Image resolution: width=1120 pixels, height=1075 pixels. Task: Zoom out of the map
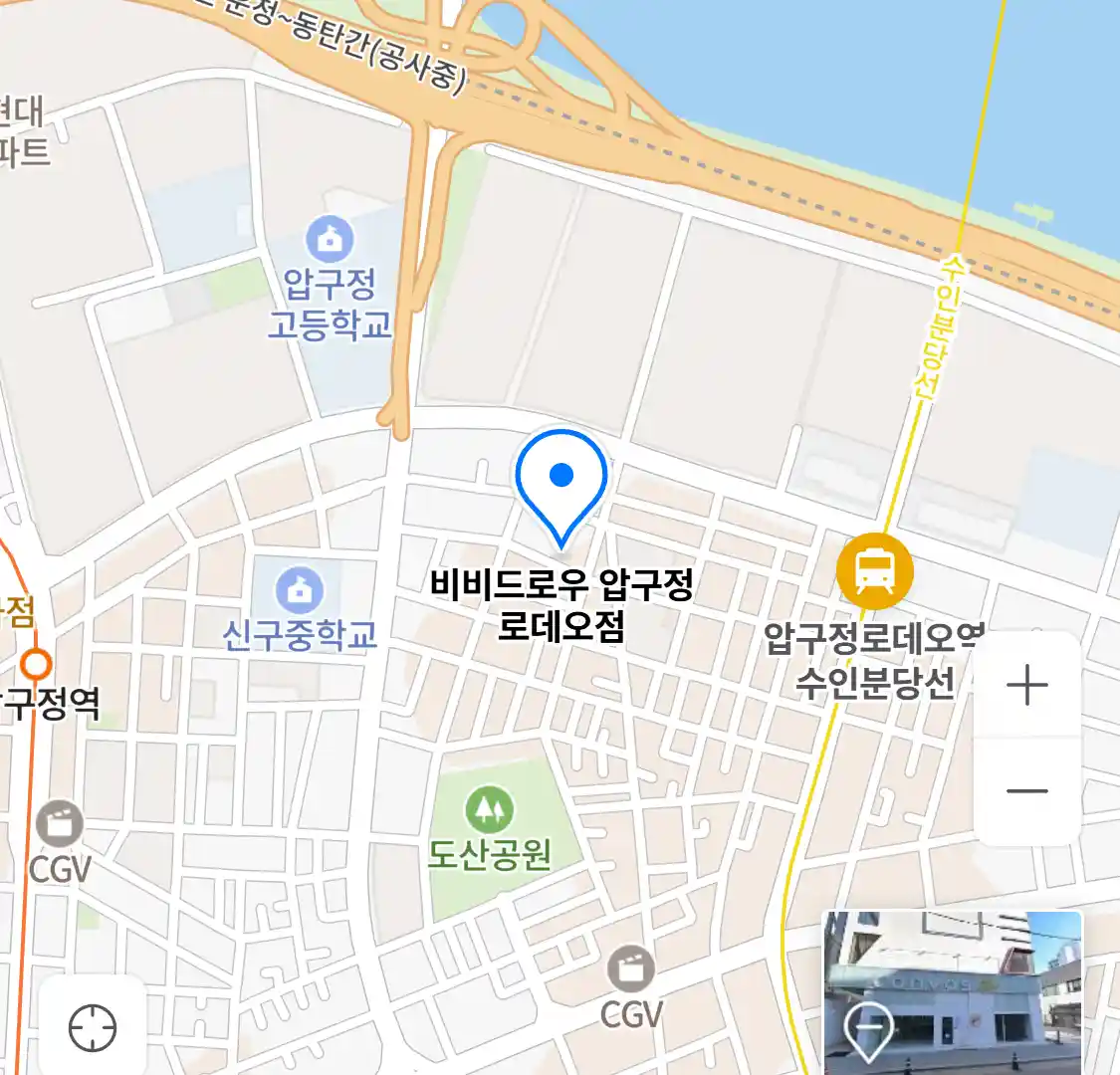coord(1027,791)
